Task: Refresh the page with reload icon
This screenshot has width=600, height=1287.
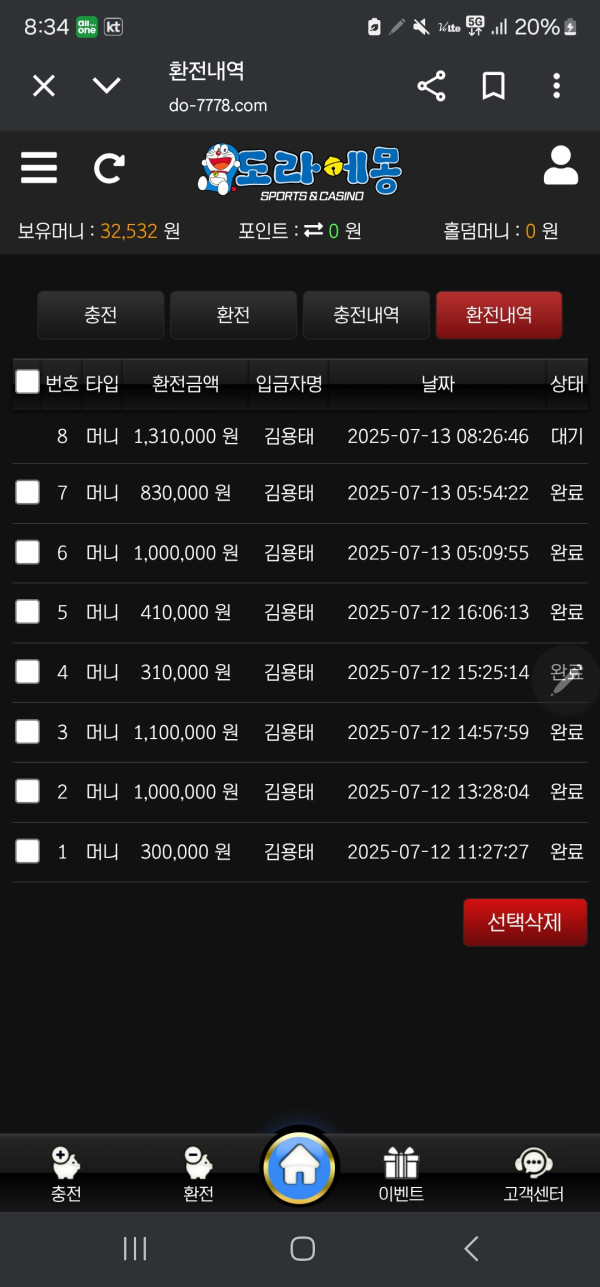Action: [x=108, y=168]
